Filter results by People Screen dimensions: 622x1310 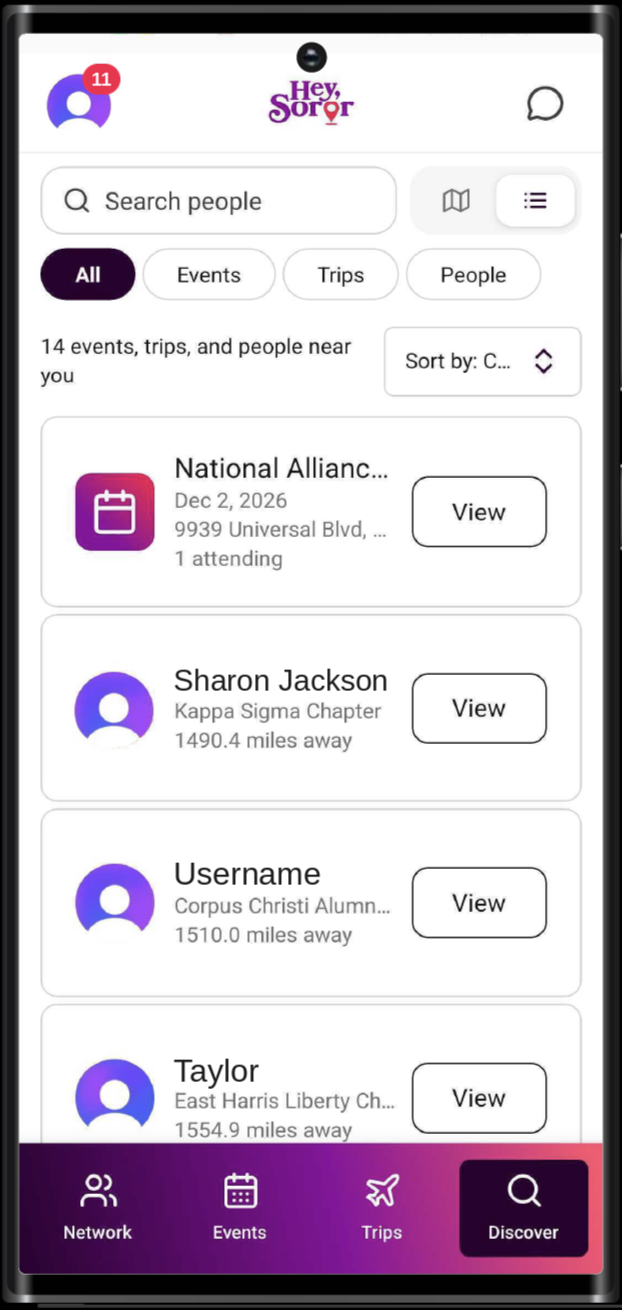[473, 275]
